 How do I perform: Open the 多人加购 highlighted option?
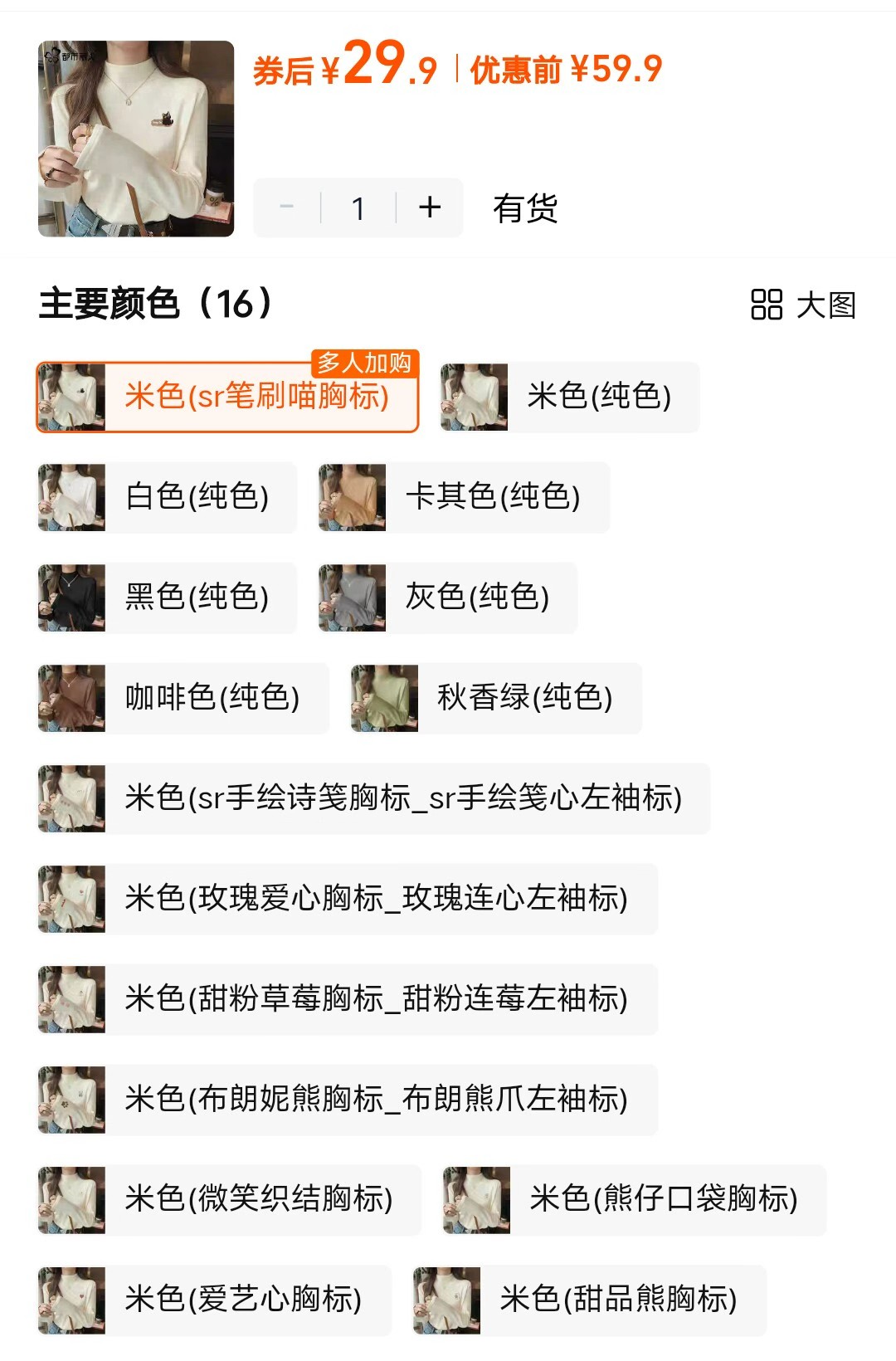coord(365,362)
